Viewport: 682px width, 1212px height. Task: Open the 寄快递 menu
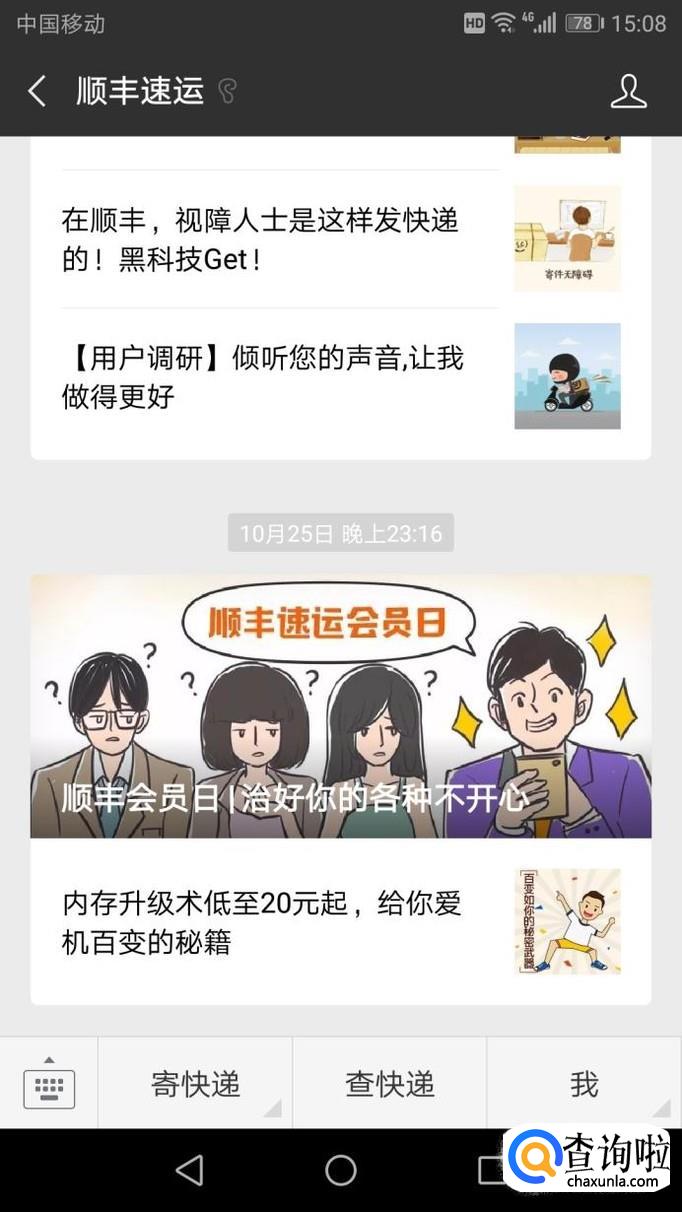click(195, 1084)
